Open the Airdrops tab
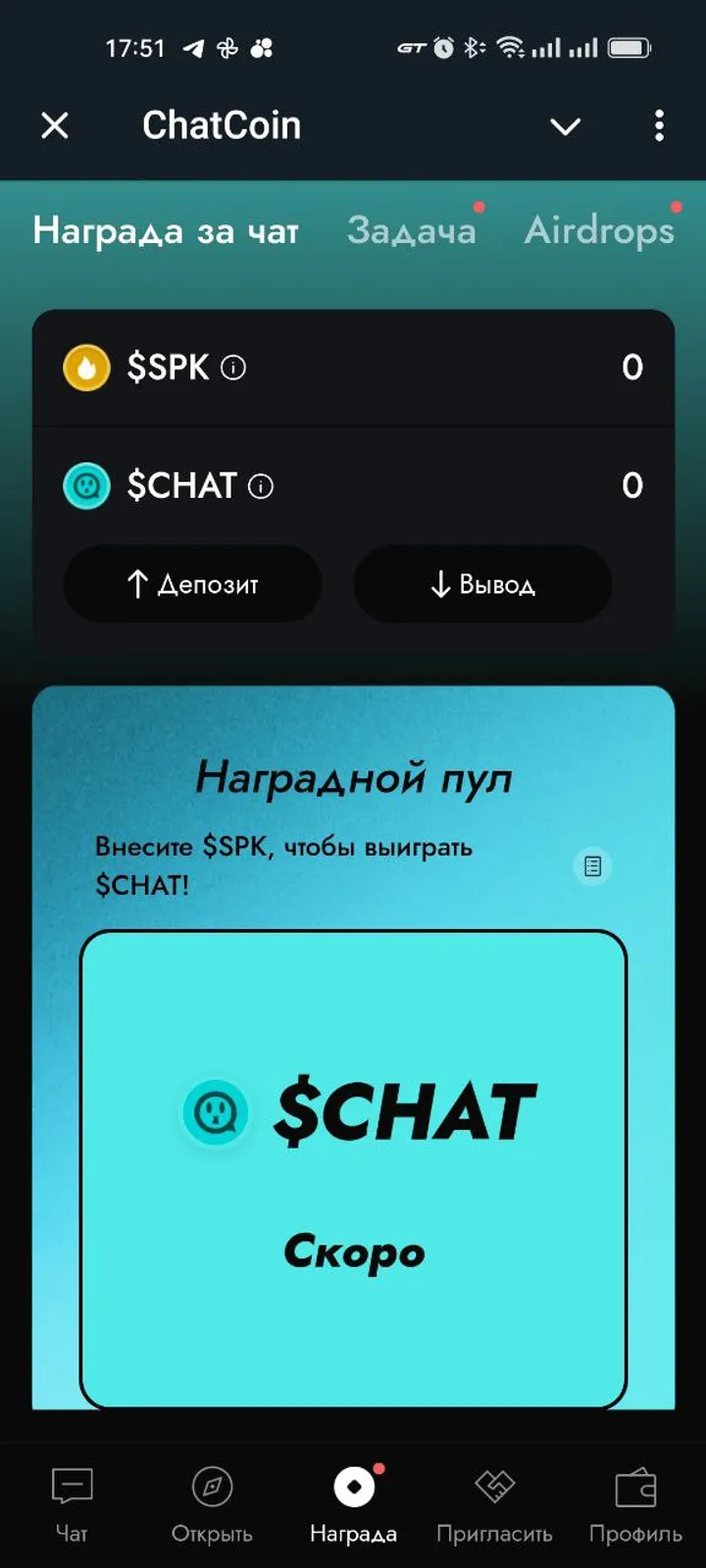Image resolution: width=706 pixels, height=1568 pixels. [x=598, y=231]
